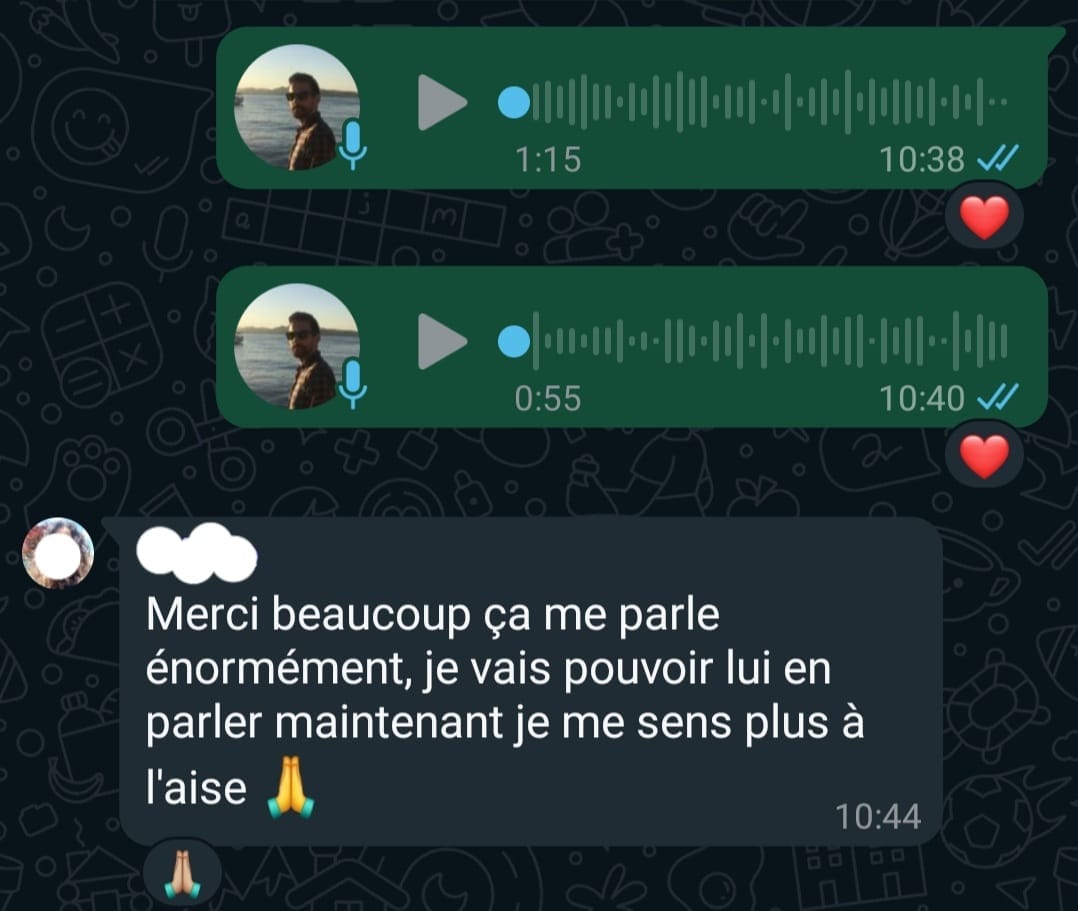
Task: View praying hands reaction on 10:44 message
Action: [x=182, y=873]
